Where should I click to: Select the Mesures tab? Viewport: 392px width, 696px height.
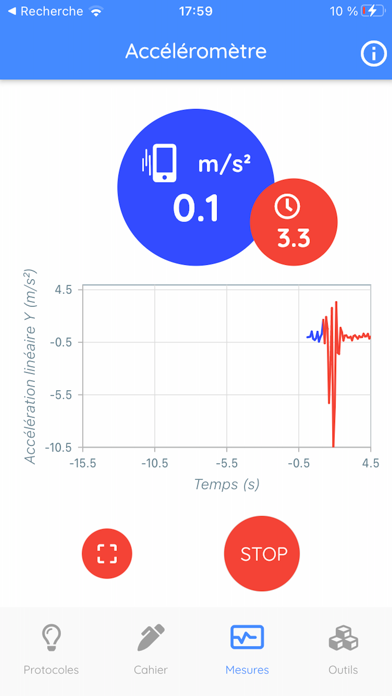(247, 649)
